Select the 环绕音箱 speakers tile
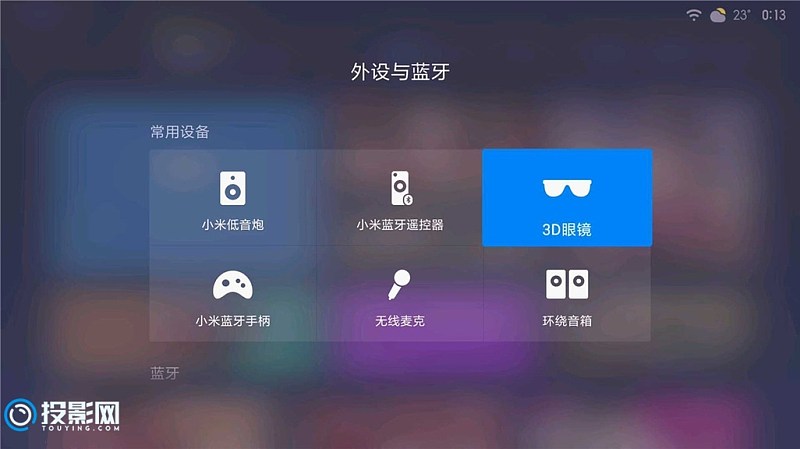 point(567,294)
